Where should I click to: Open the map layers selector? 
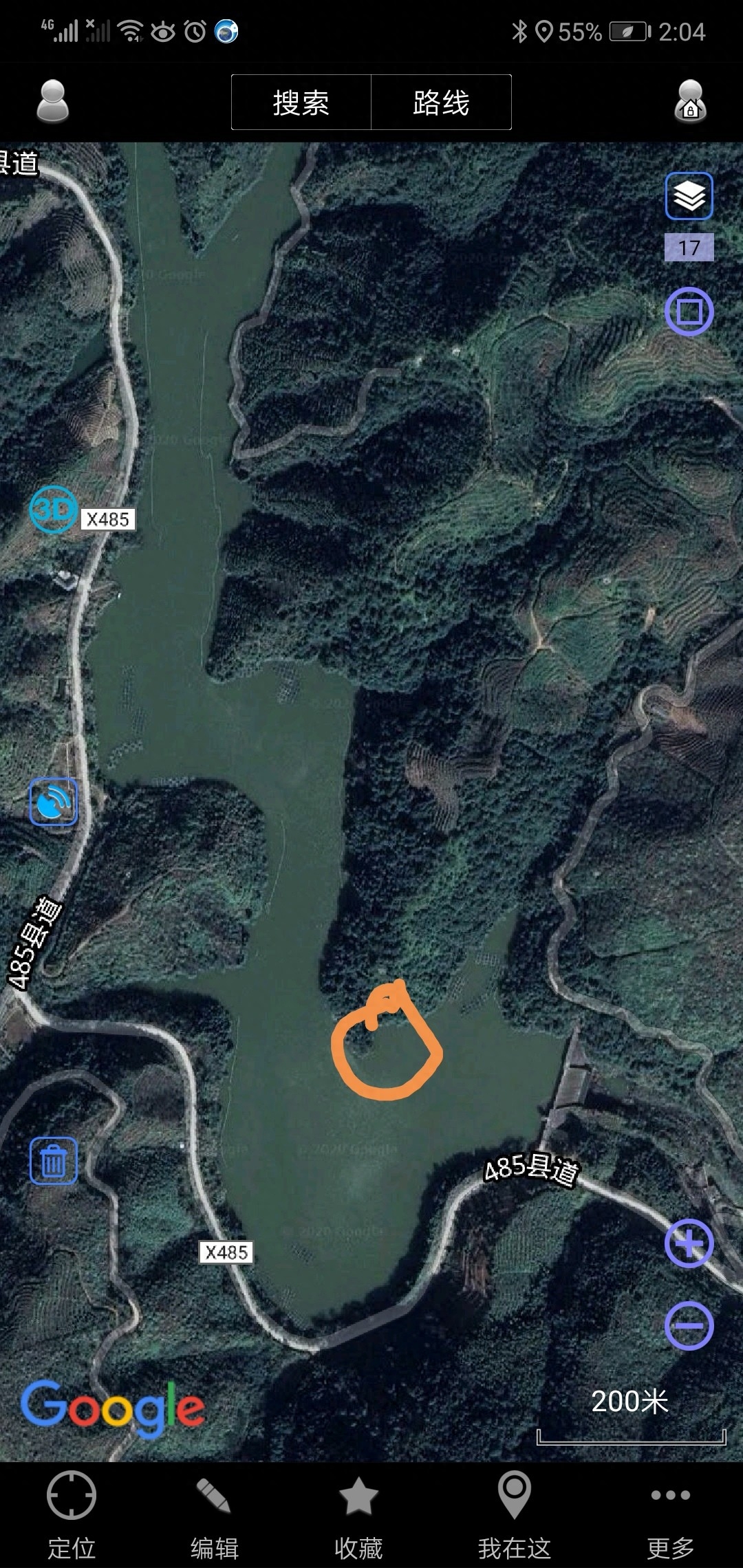[689, 197]
